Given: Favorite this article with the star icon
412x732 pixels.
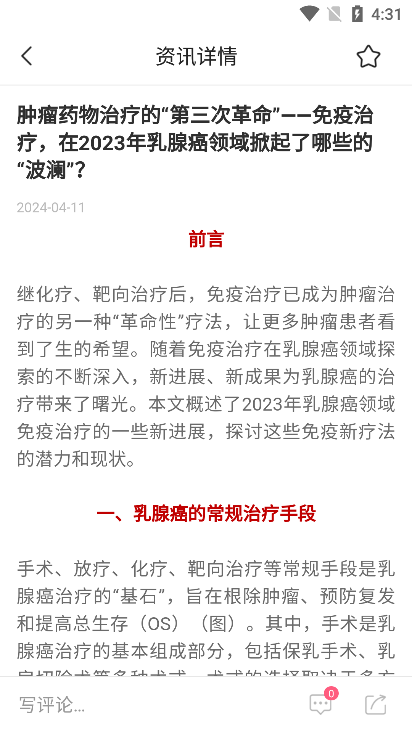Looking at the screenshot, I should (x=369, y=56).
